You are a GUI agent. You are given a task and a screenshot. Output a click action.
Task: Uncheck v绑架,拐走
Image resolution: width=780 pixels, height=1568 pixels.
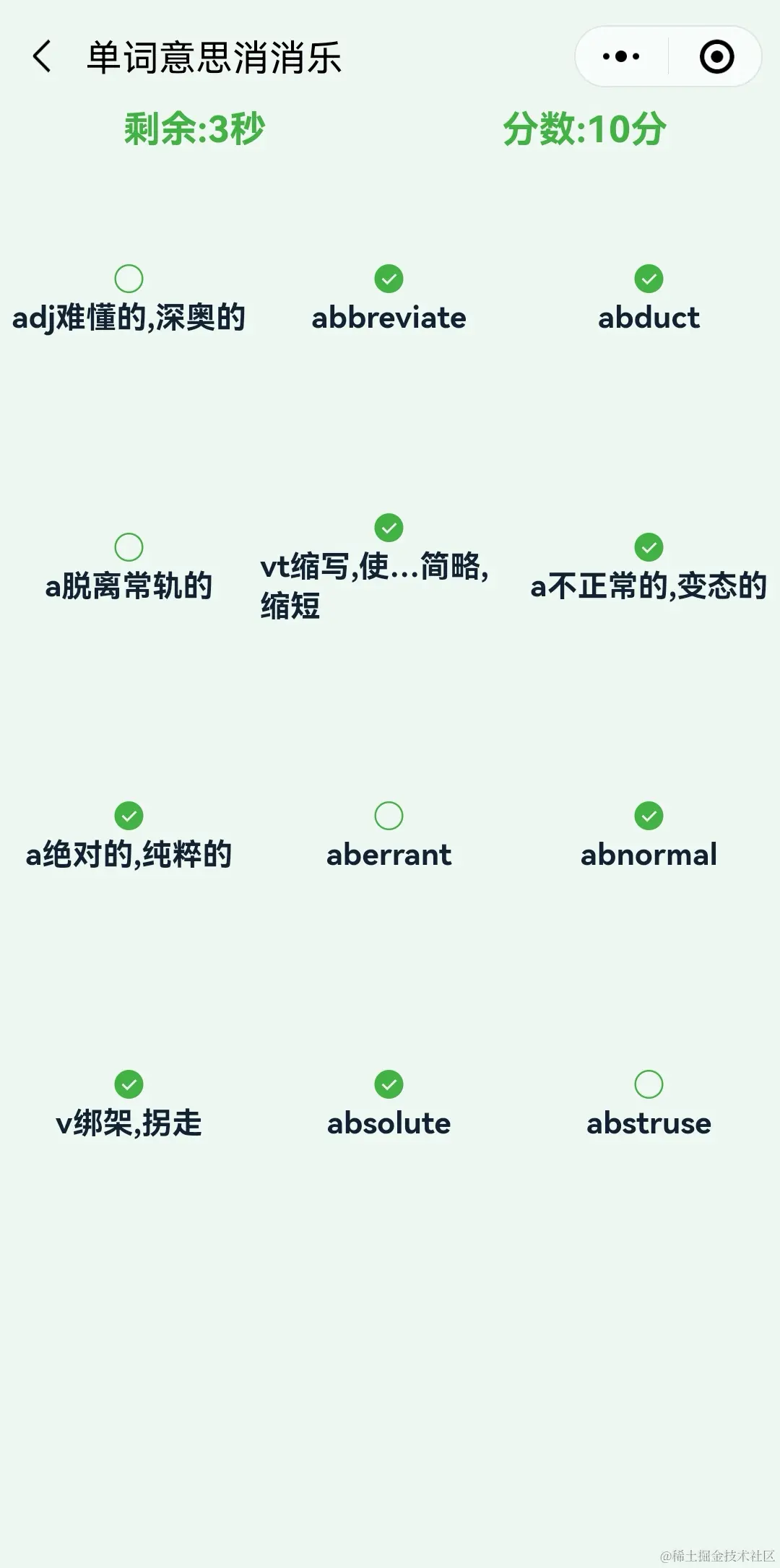[129, 1084]
